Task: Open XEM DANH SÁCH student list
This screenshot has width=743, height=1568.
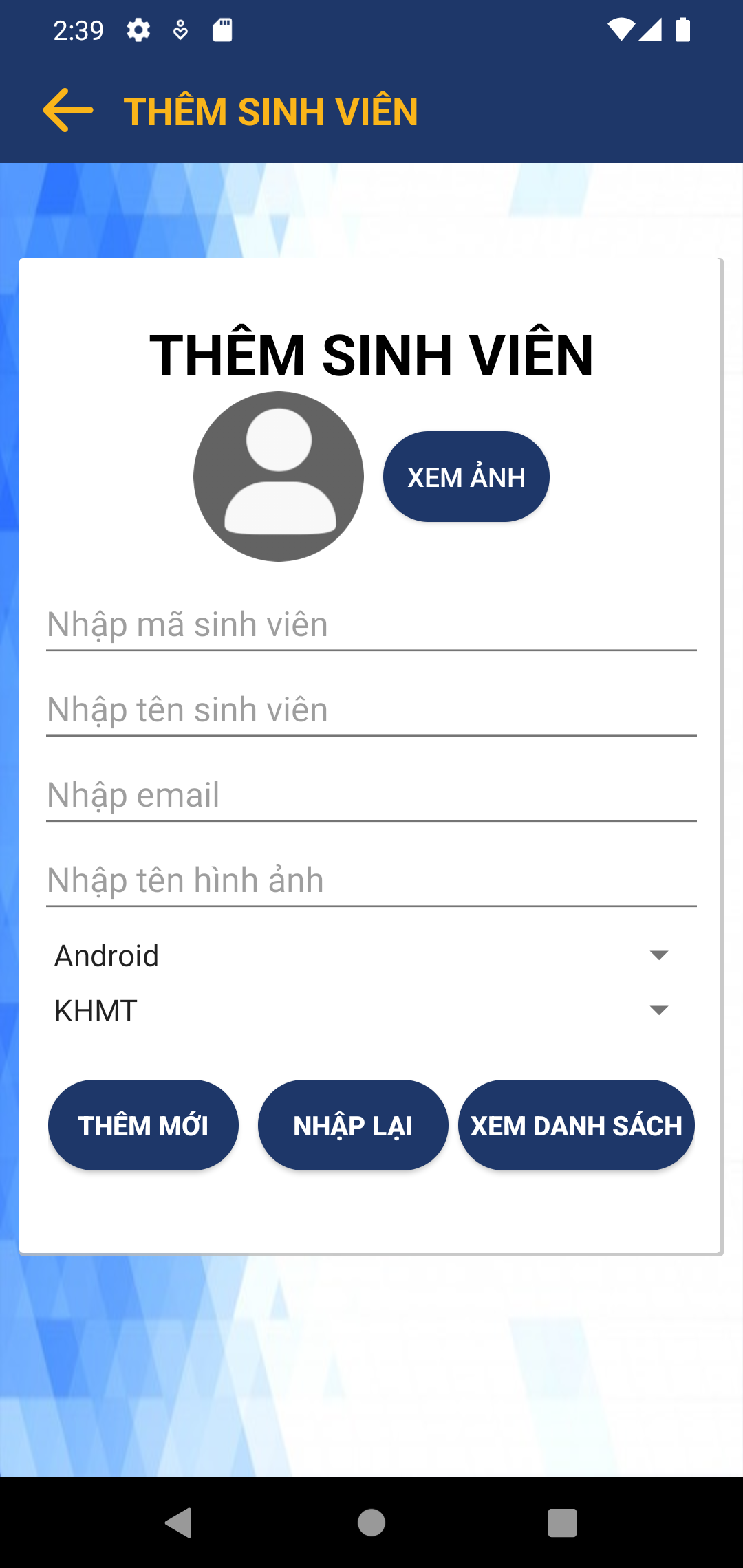Action: [x=576, y=1125]
